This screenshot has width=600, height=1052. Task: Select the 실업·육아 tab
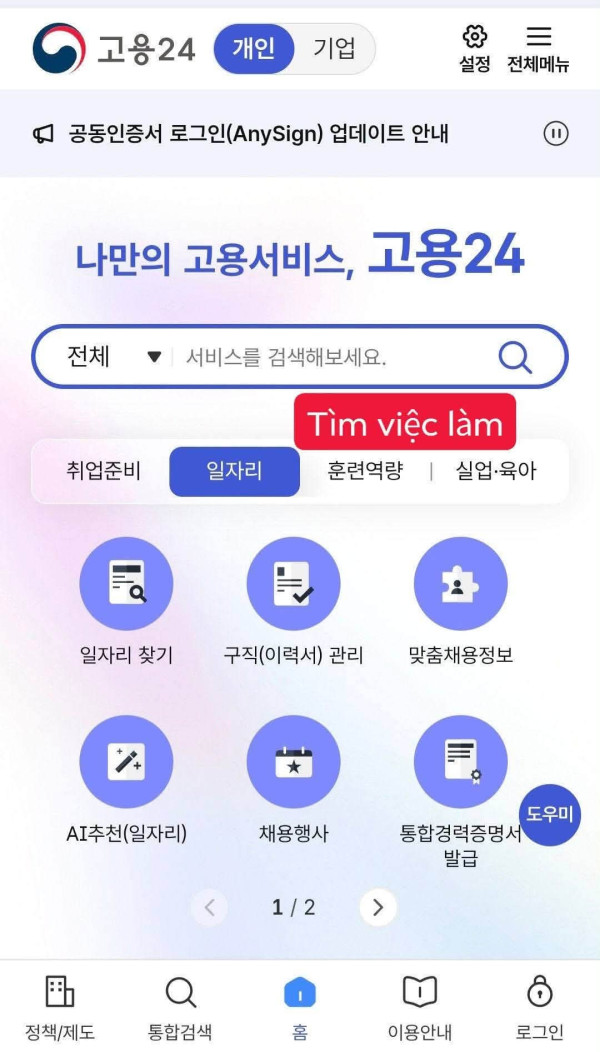coord(496,471)
